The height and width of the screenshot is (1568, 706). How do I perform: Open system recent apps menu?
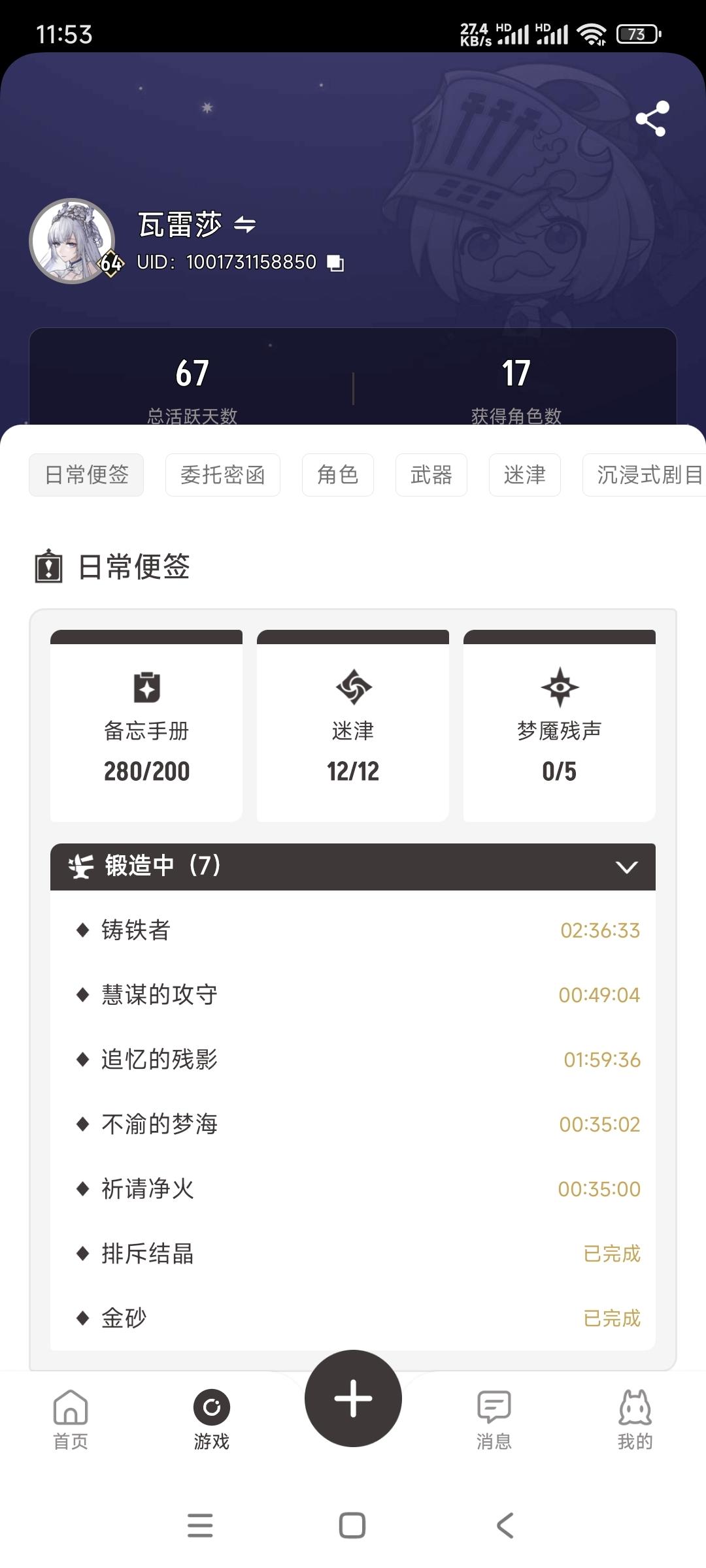pos(200,1526)
